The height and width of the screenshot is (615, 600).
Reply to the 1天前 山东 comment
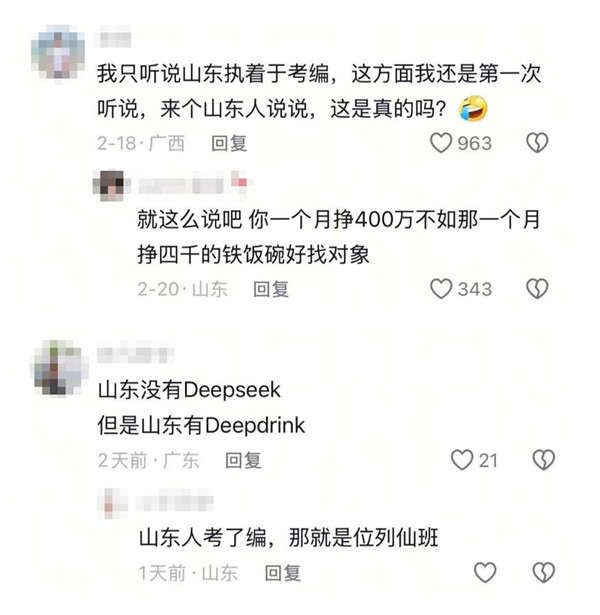click(282, 573)
